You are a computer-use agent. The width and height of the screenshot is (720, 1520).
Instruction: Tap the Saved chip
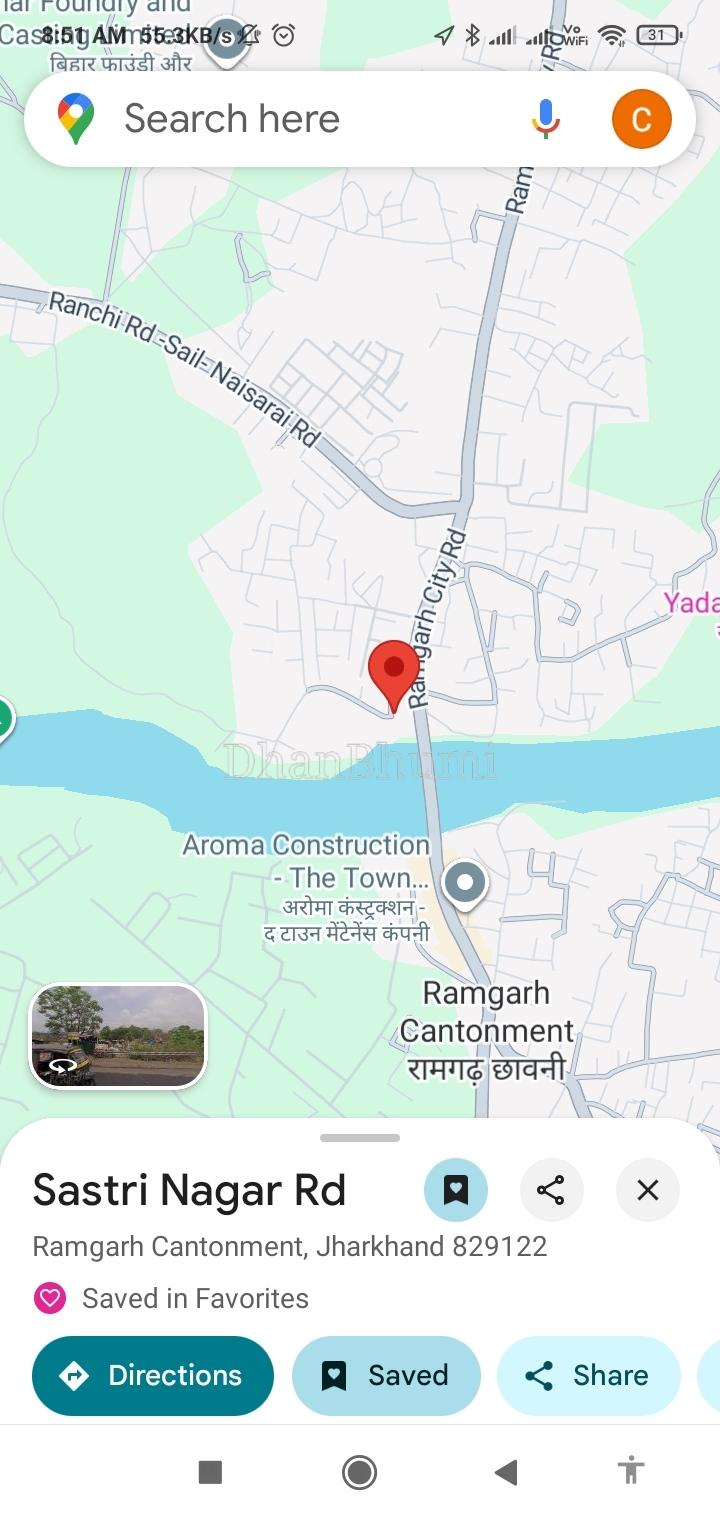pyautogui.click(x=386, y=1375)
